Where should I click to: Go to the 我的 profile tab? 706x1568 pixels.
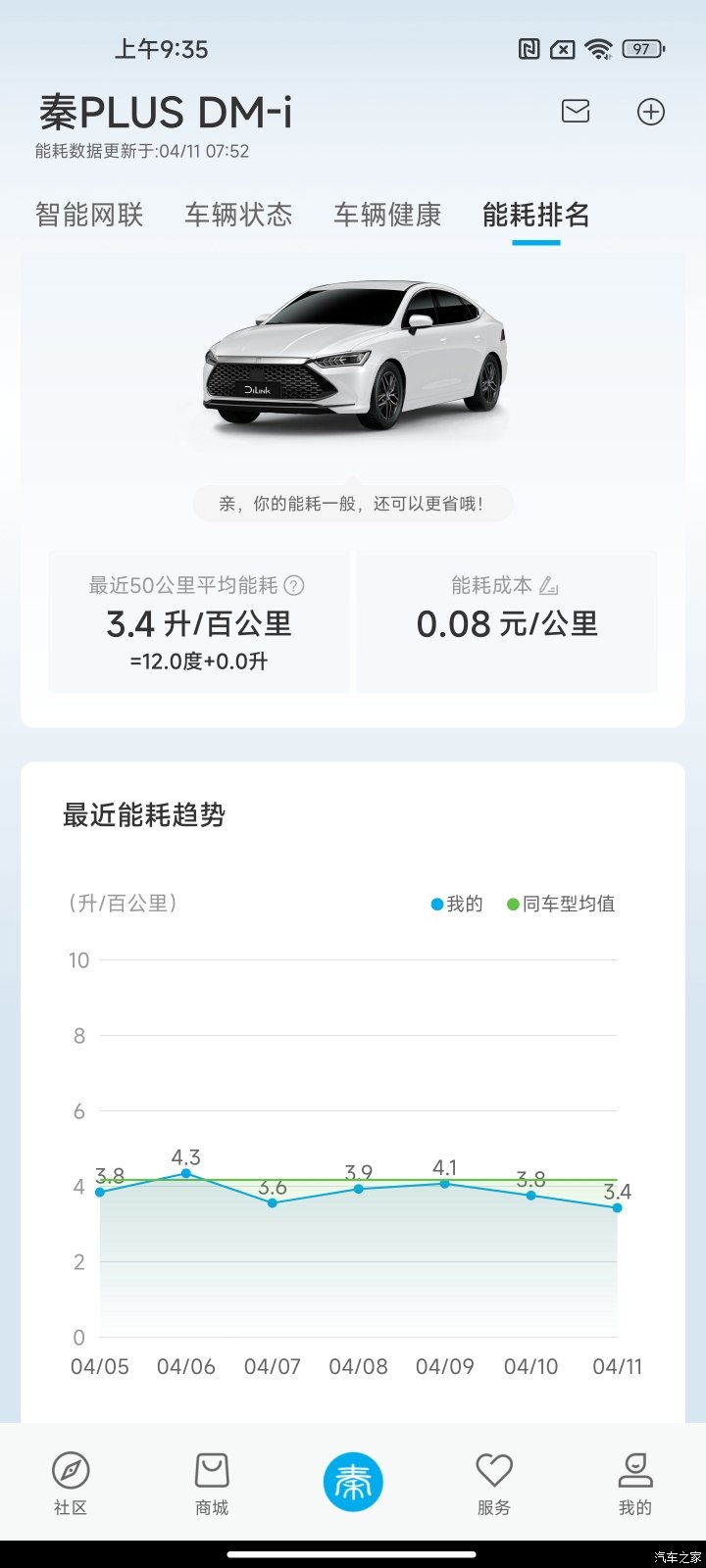coord(634,1483)
